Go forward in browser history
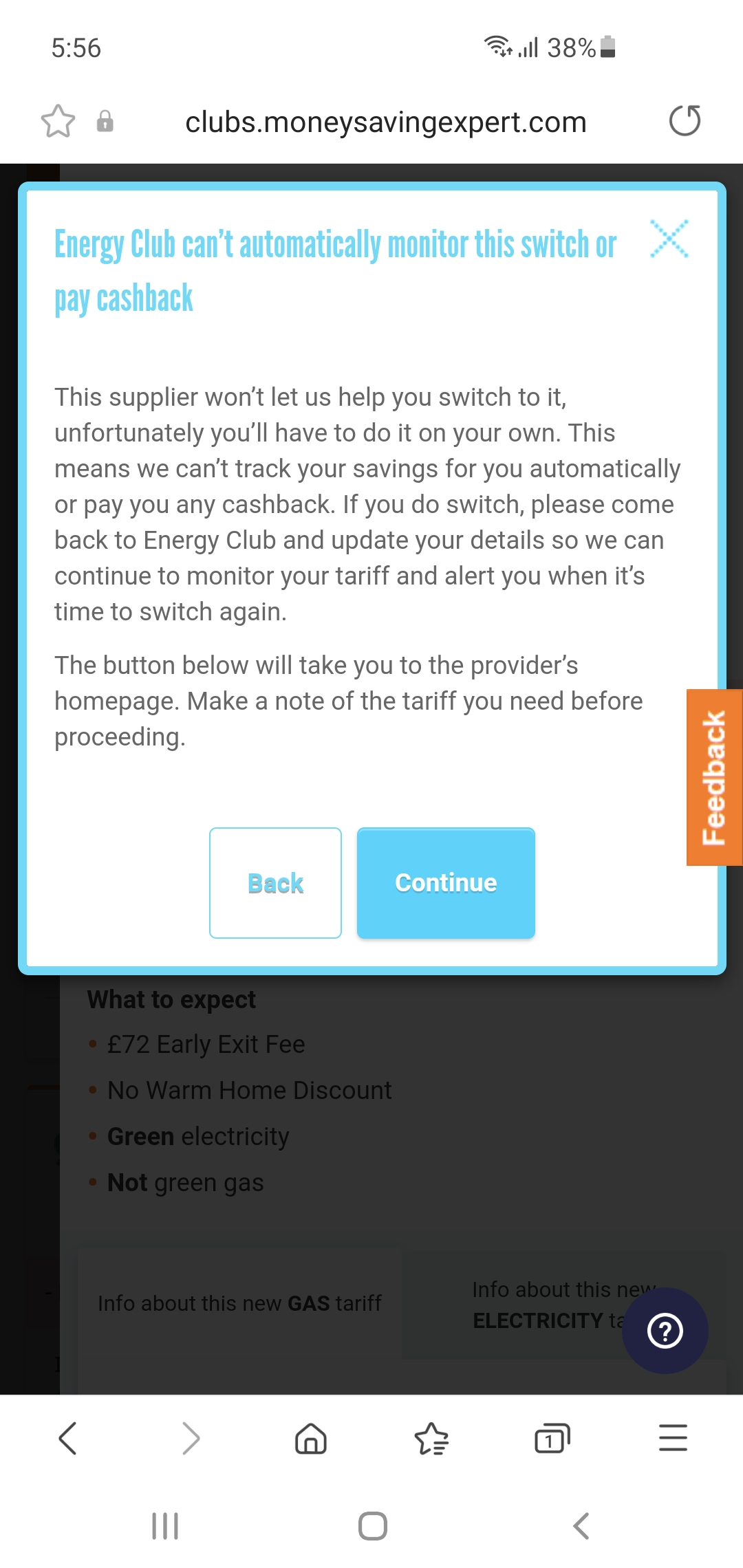The height and width of the screenshot is (1568, 743). coord(191,1438)
